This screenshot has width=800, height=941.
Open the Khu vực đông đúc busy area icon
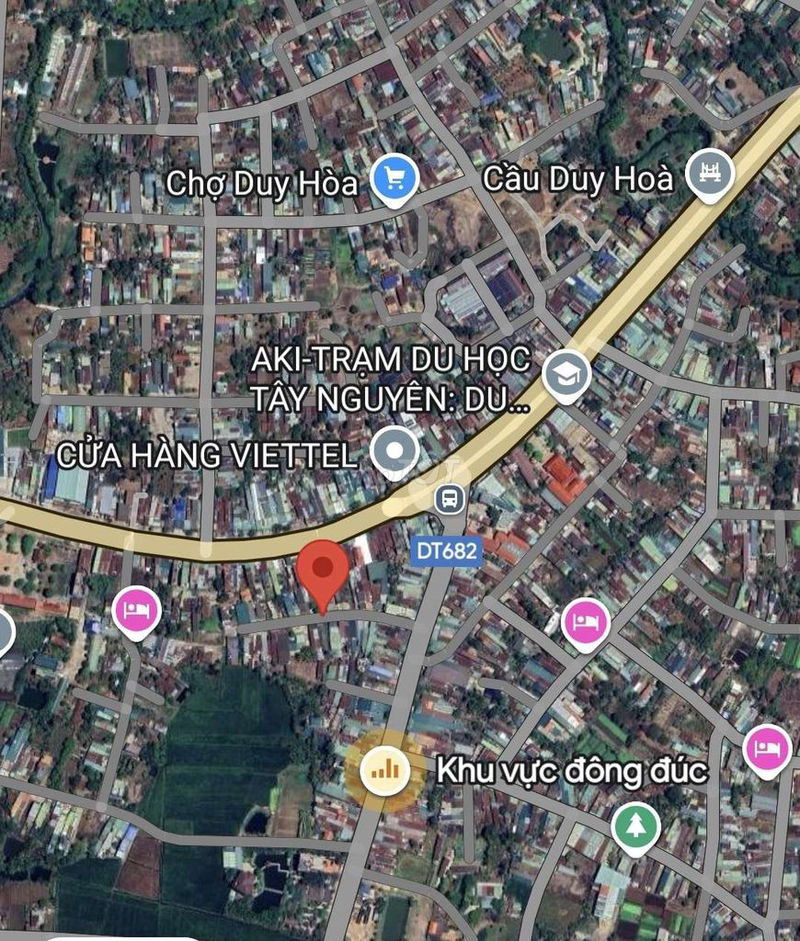(385, 770)
